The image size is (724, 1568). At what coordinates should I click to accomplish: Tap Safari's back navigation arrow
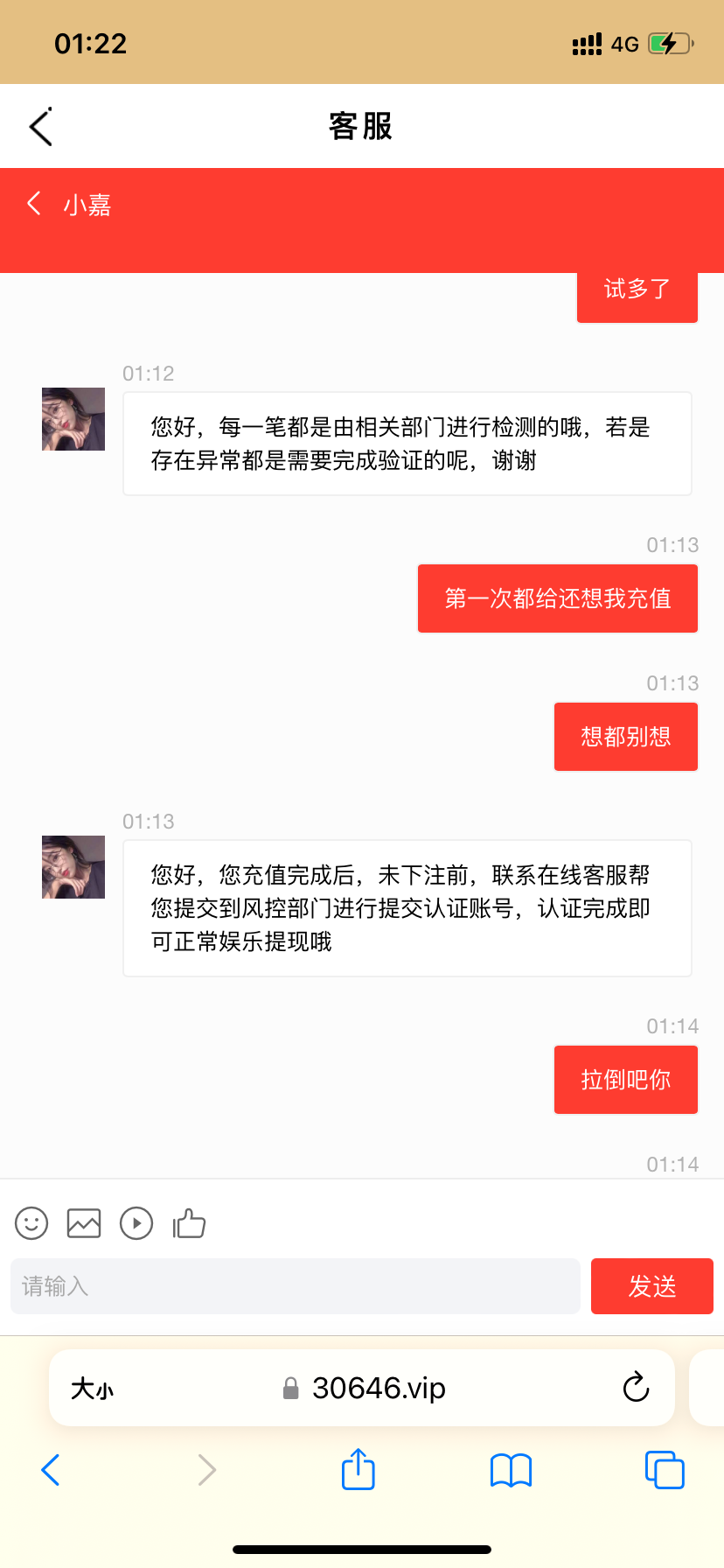50,1470
